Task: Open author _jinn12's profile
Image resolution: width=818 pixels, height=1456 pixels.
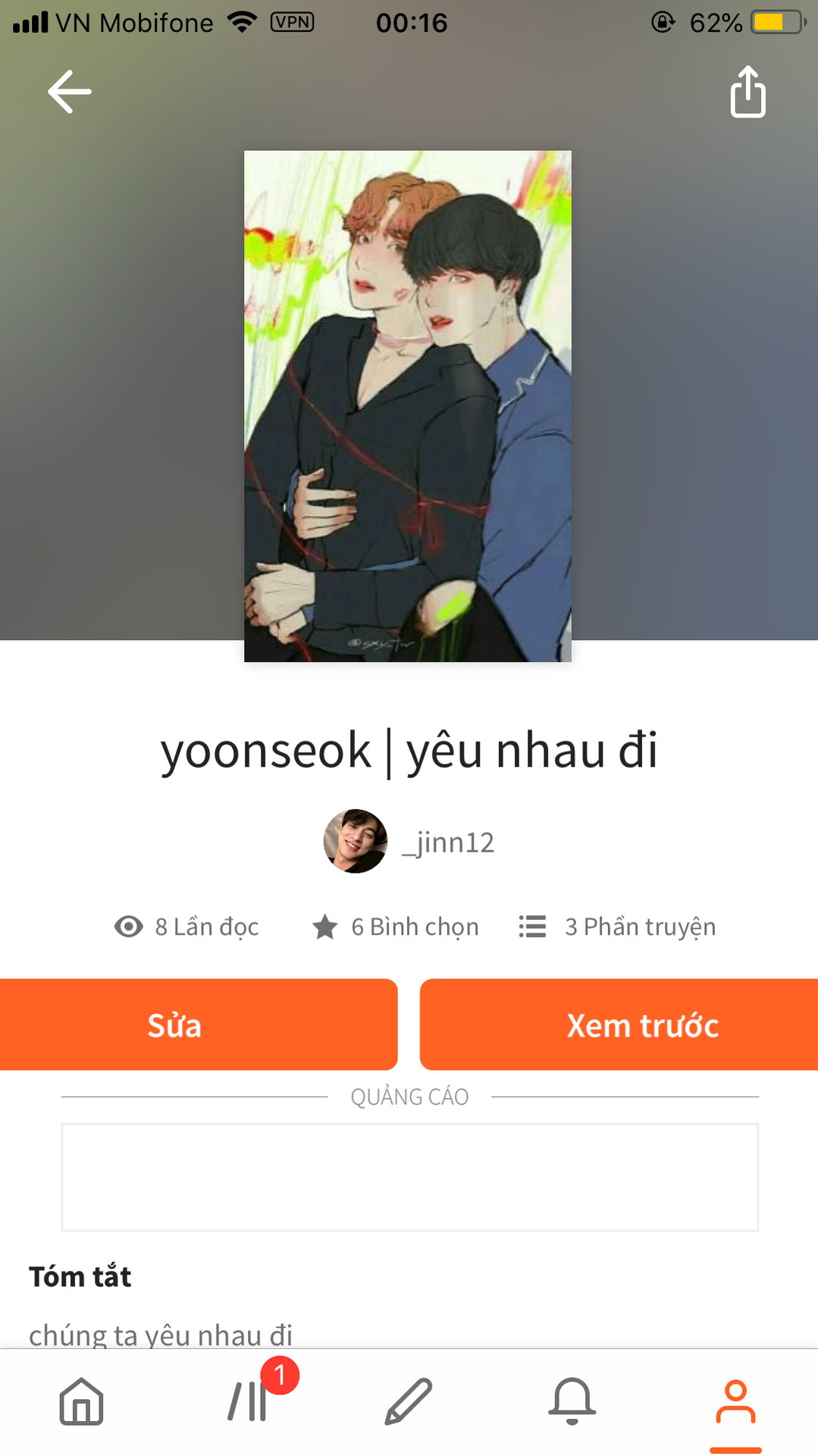Action: (x=409, y=842)
